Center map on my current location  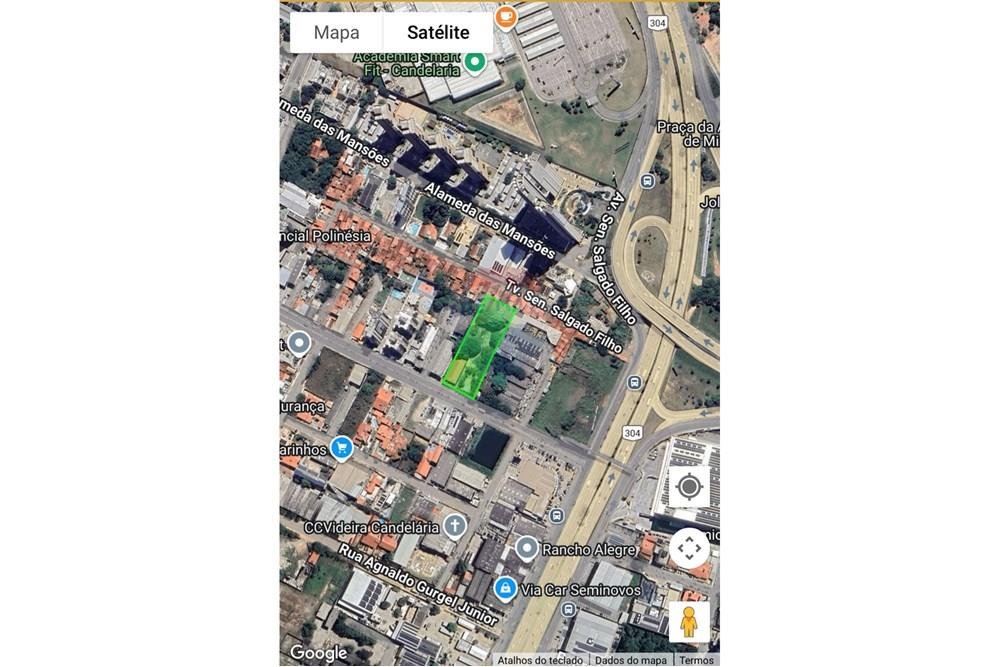pos(689,487)
